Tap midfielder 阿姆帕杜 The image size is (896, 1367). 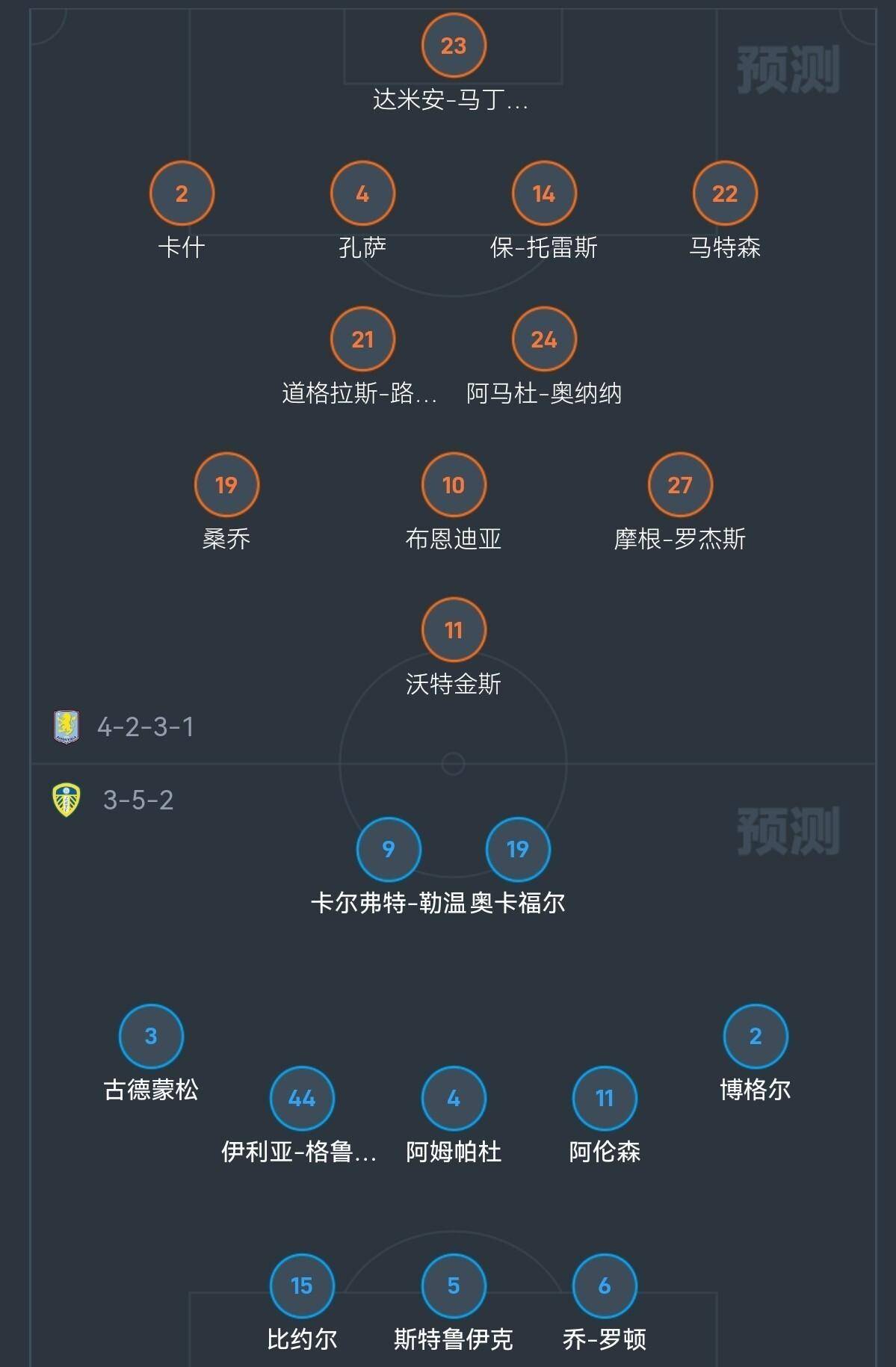coord(453,1098)
